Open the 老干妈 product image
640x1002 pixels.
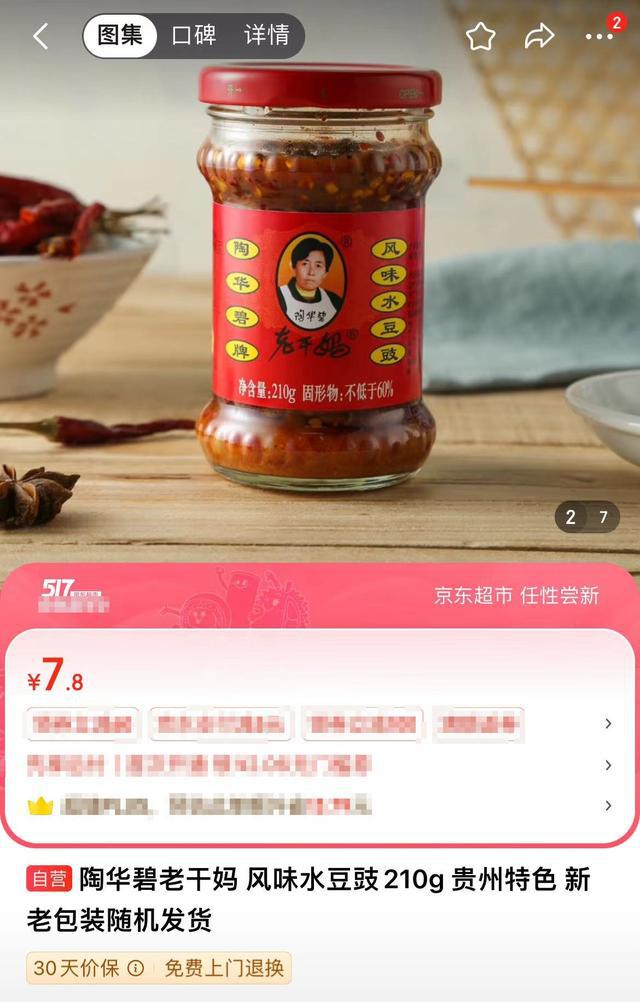click(320, 280)
